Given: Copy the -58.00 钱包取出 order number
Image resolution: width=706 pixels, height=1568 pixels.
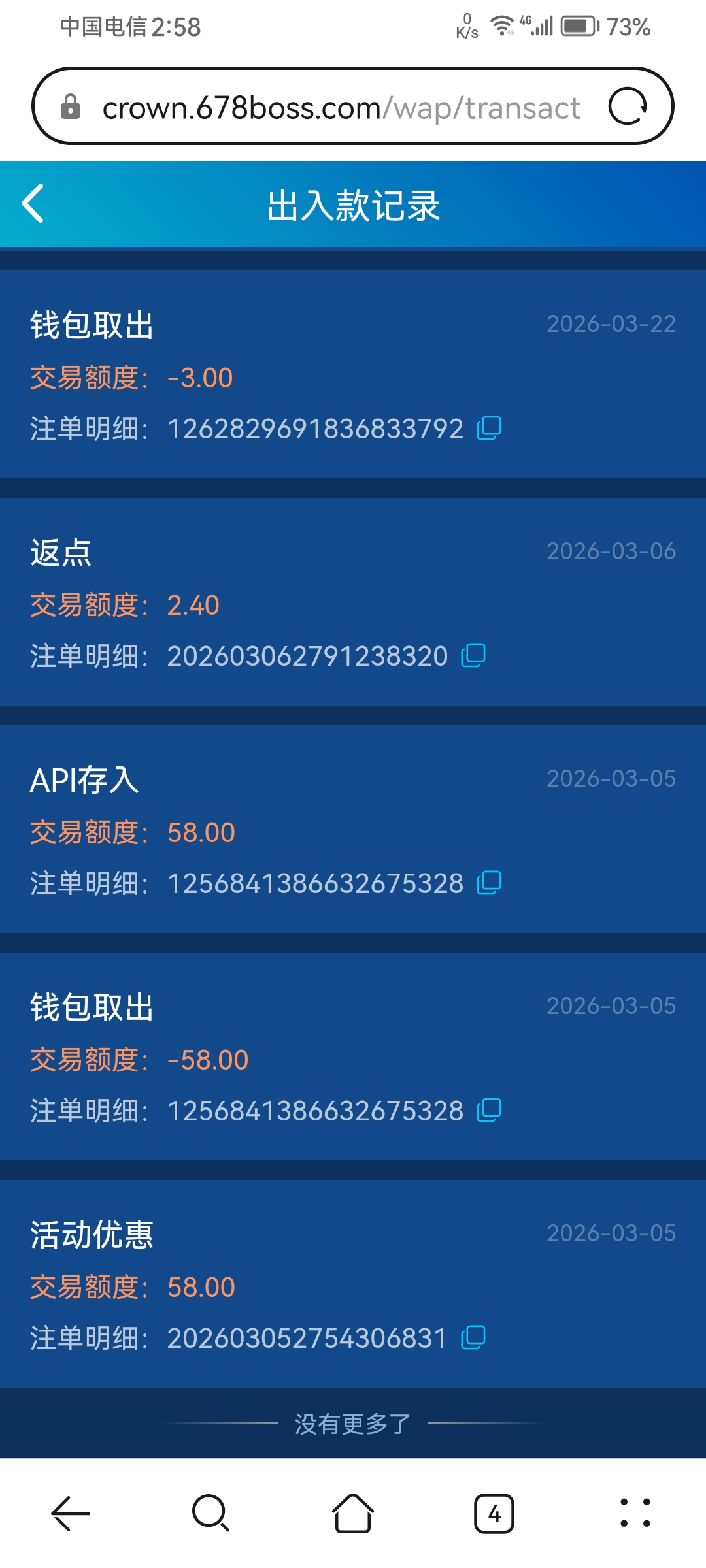Looking at the screenshot, I should click(x=489, y=1110).
